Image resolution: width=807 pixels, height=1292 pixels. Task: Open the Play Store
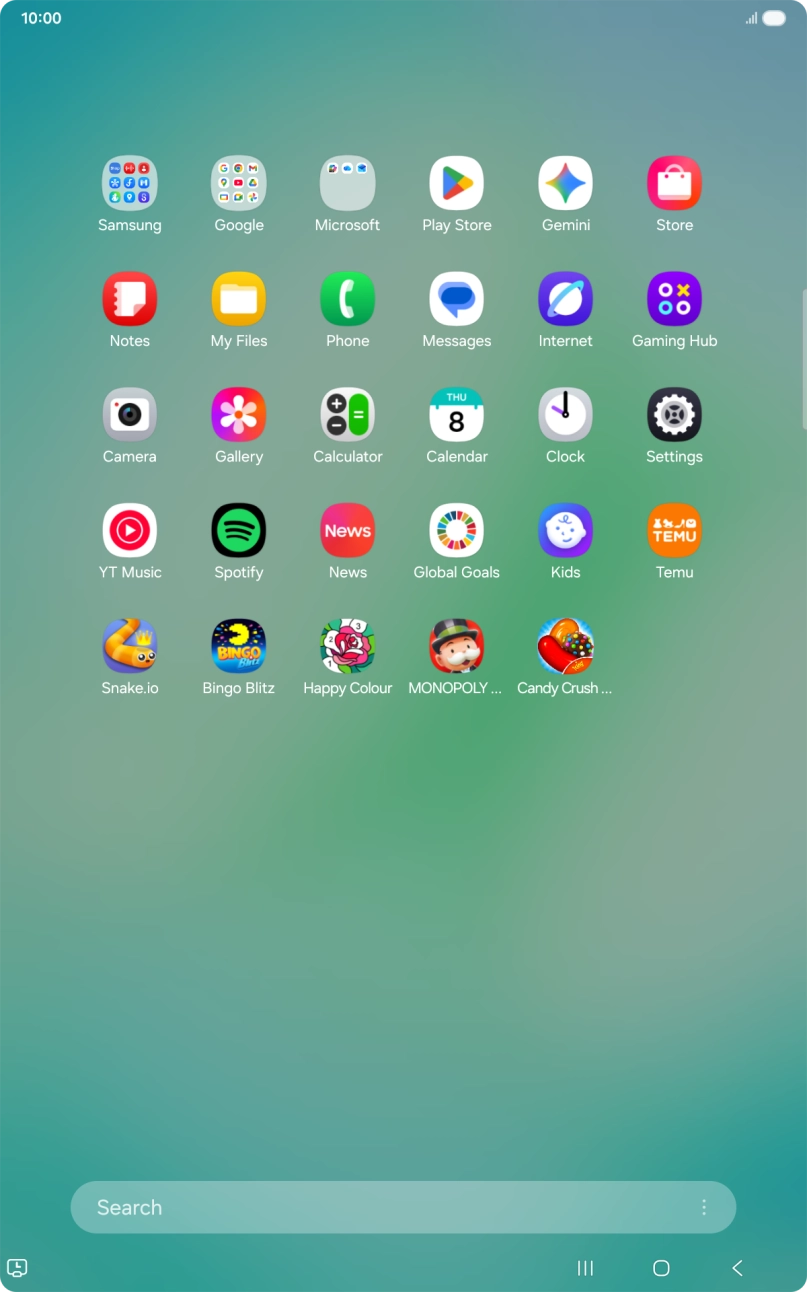[456, 183]
